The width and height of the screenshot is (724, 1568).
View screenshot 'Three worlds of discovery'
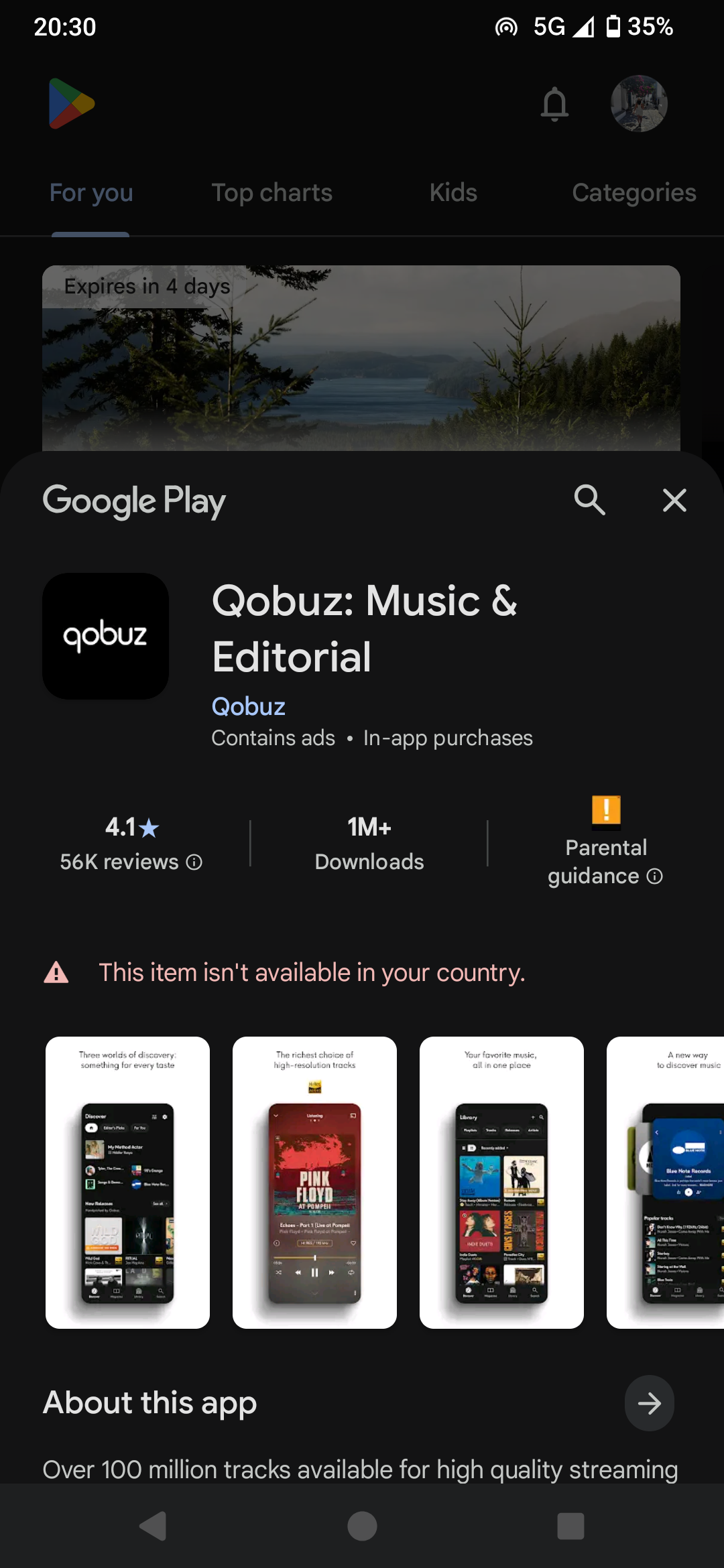(x=127, y=1182)
